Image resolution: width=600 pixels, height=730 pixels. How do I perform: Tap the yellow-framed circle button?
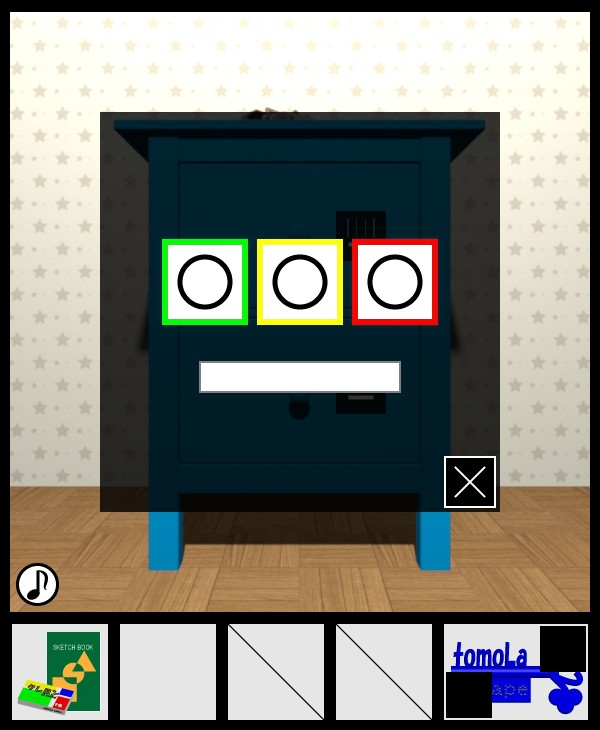click(300, 282)
